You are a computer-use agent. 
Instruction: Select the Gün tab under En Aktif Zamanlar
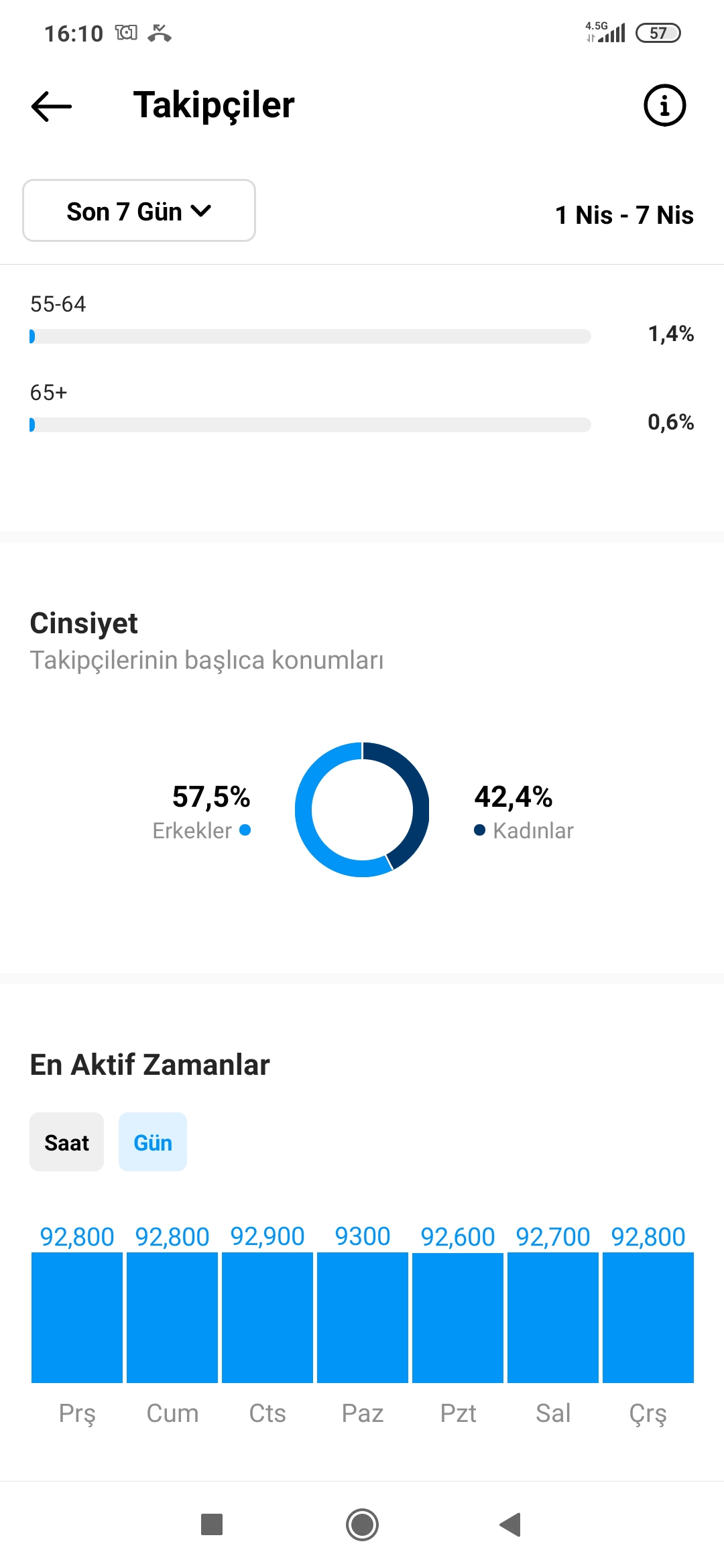pos(153,1142)
